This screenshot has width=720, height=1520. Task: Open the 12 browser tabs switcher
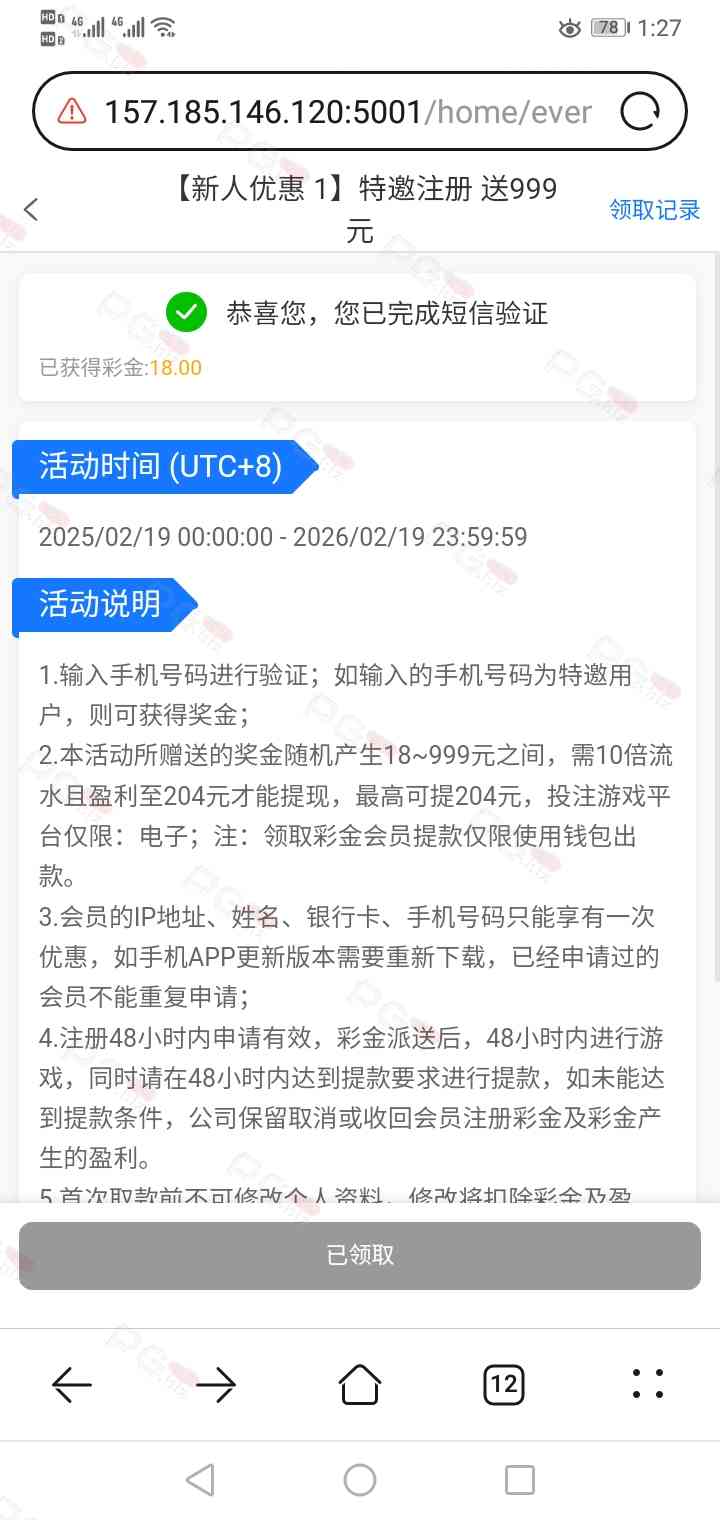[504, 1385]
